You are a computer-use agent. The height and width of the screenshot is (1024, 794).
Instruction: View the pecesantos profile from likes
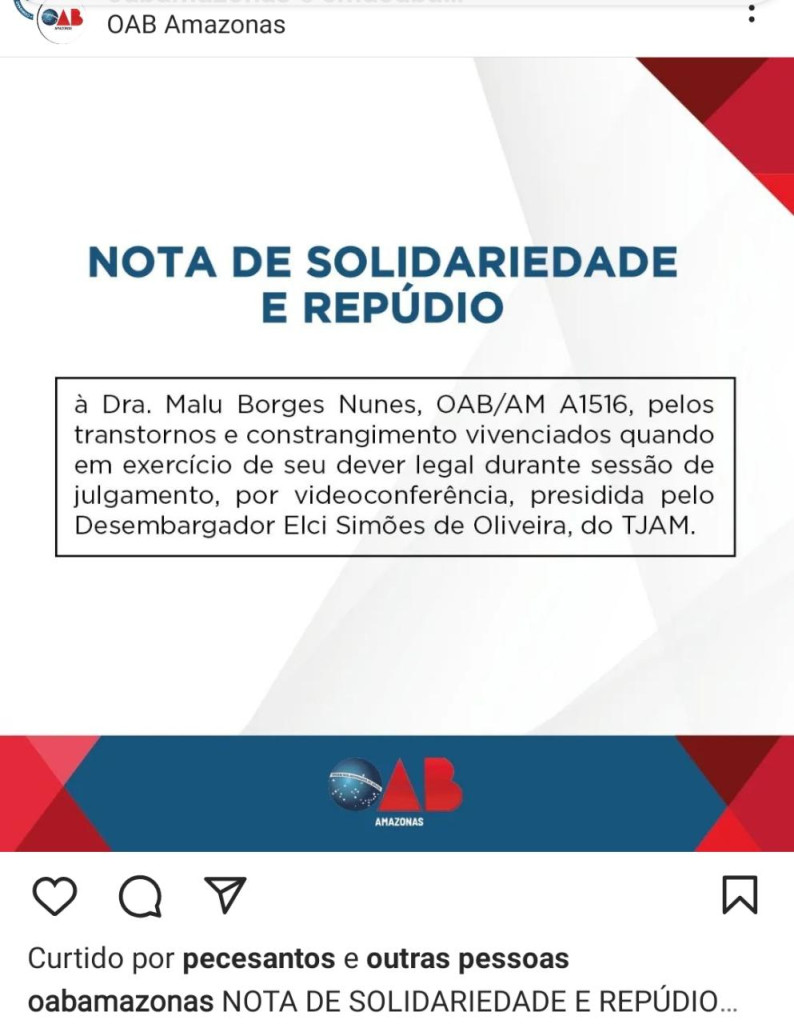pos(259,959)
